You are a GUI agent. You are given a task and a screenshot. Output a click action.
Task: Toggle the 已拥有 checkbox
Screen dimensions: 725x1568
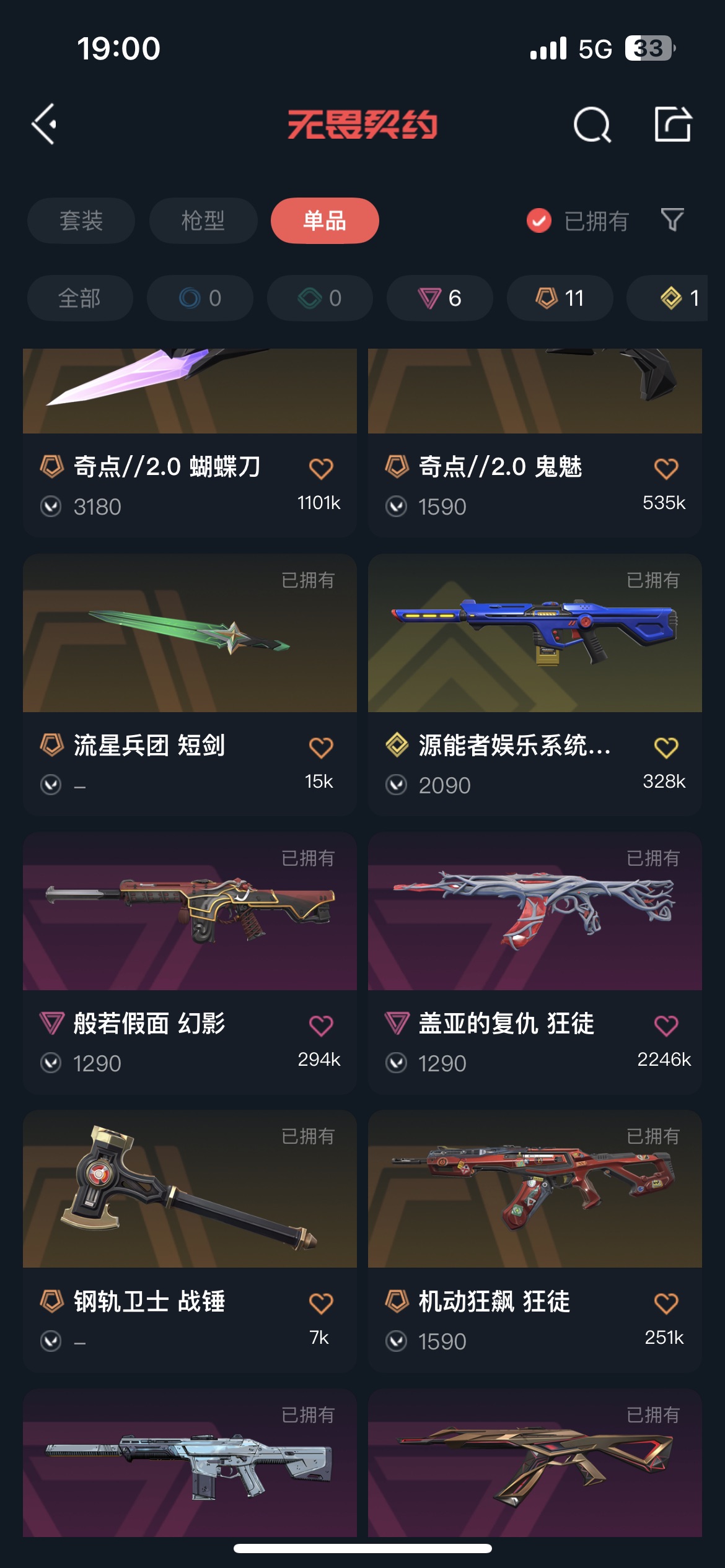(539, 220)
